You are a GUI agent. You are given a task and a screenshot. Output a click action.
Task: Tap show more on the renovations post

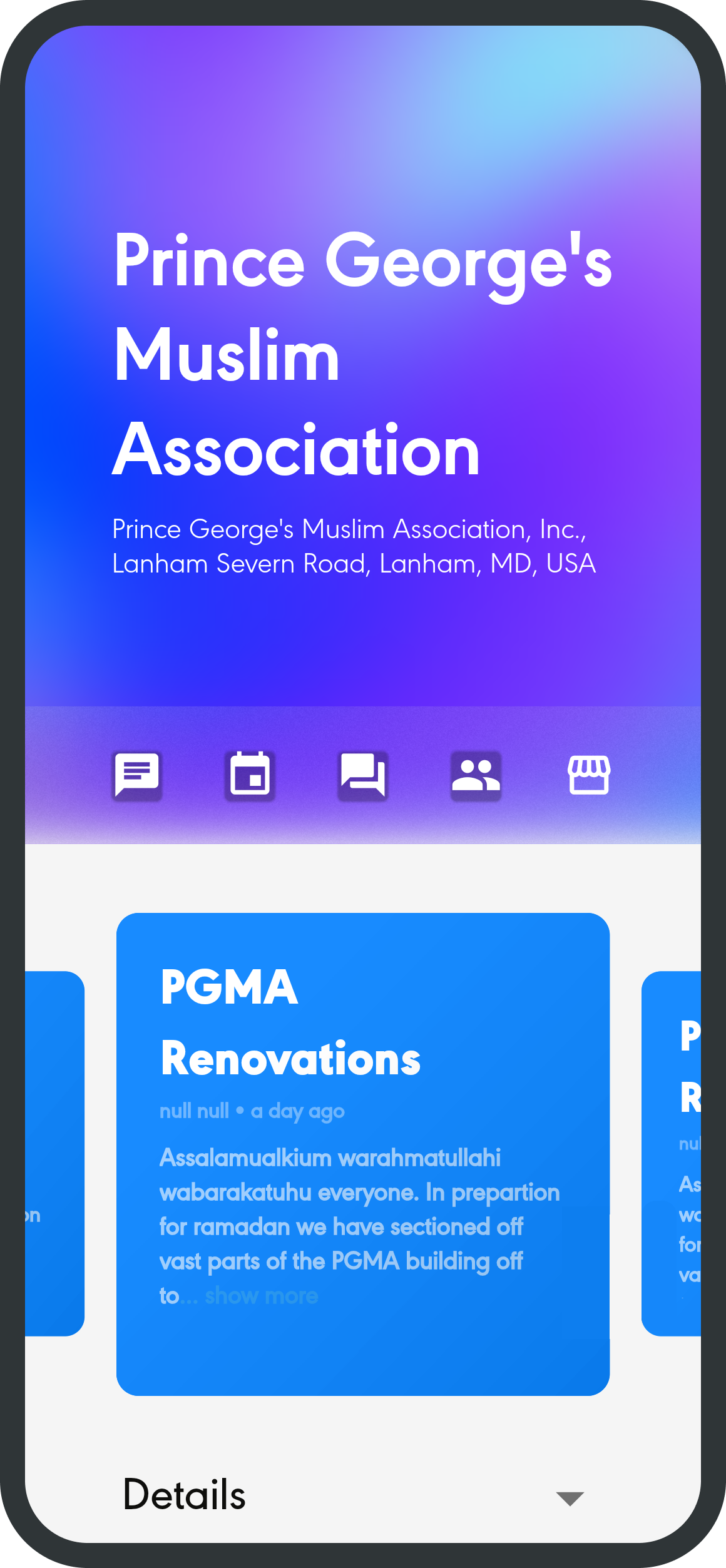[262, 1295]
